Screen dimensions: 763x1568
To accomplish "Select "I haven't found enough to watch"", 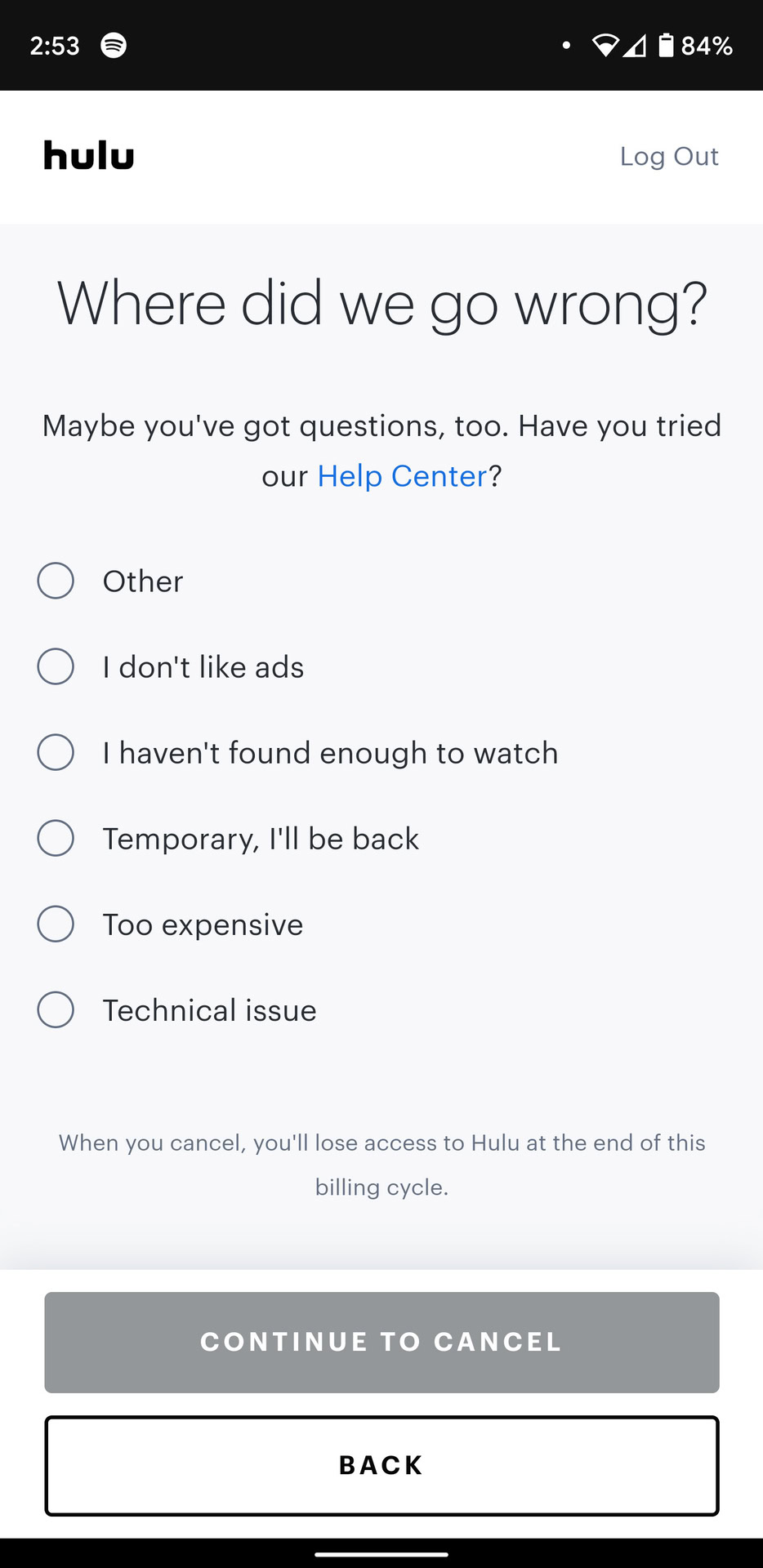I will click(56, 752).
